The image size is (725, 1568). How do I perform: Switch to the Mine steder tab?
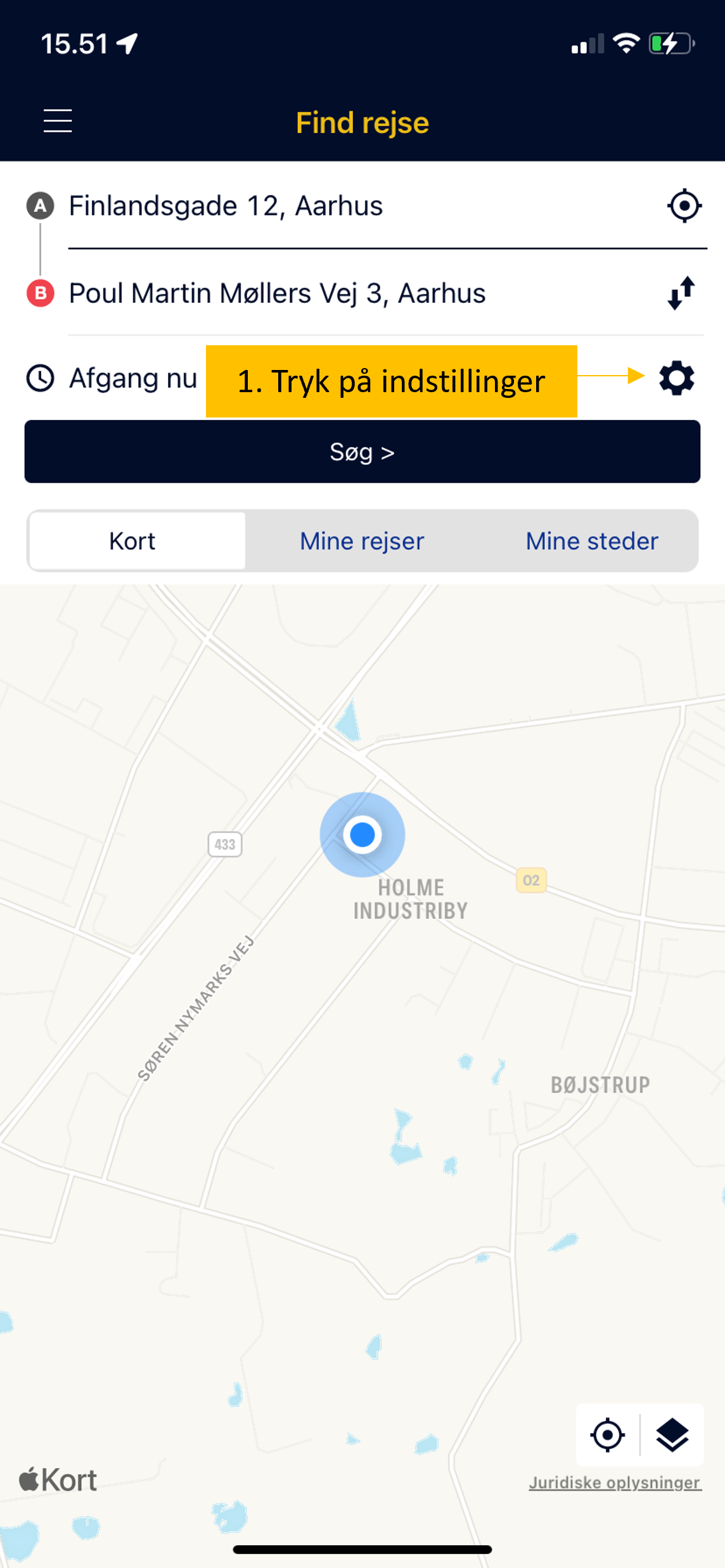click(x=592, y=542)
